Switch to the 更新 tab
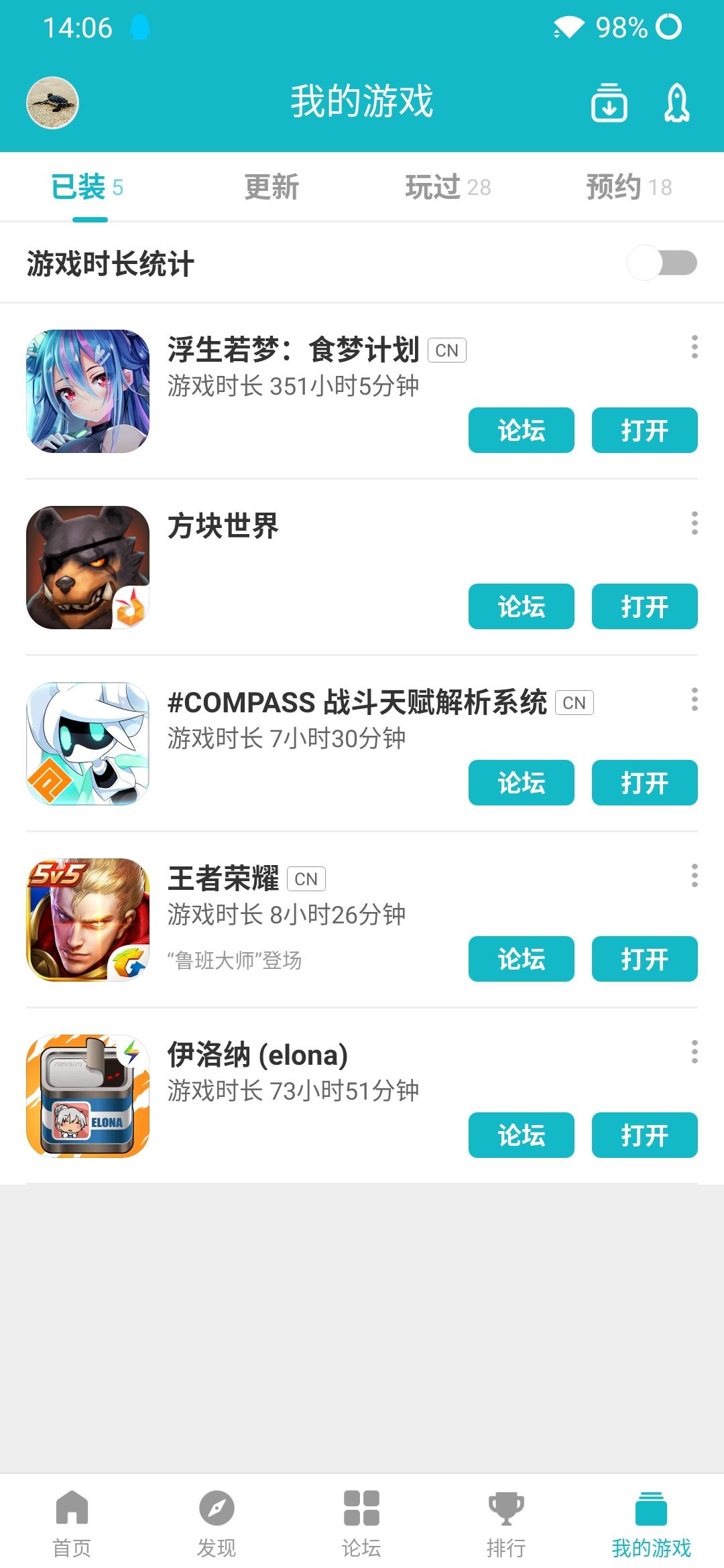This screenshot has width=724, height=1568. tap(271, 187)
